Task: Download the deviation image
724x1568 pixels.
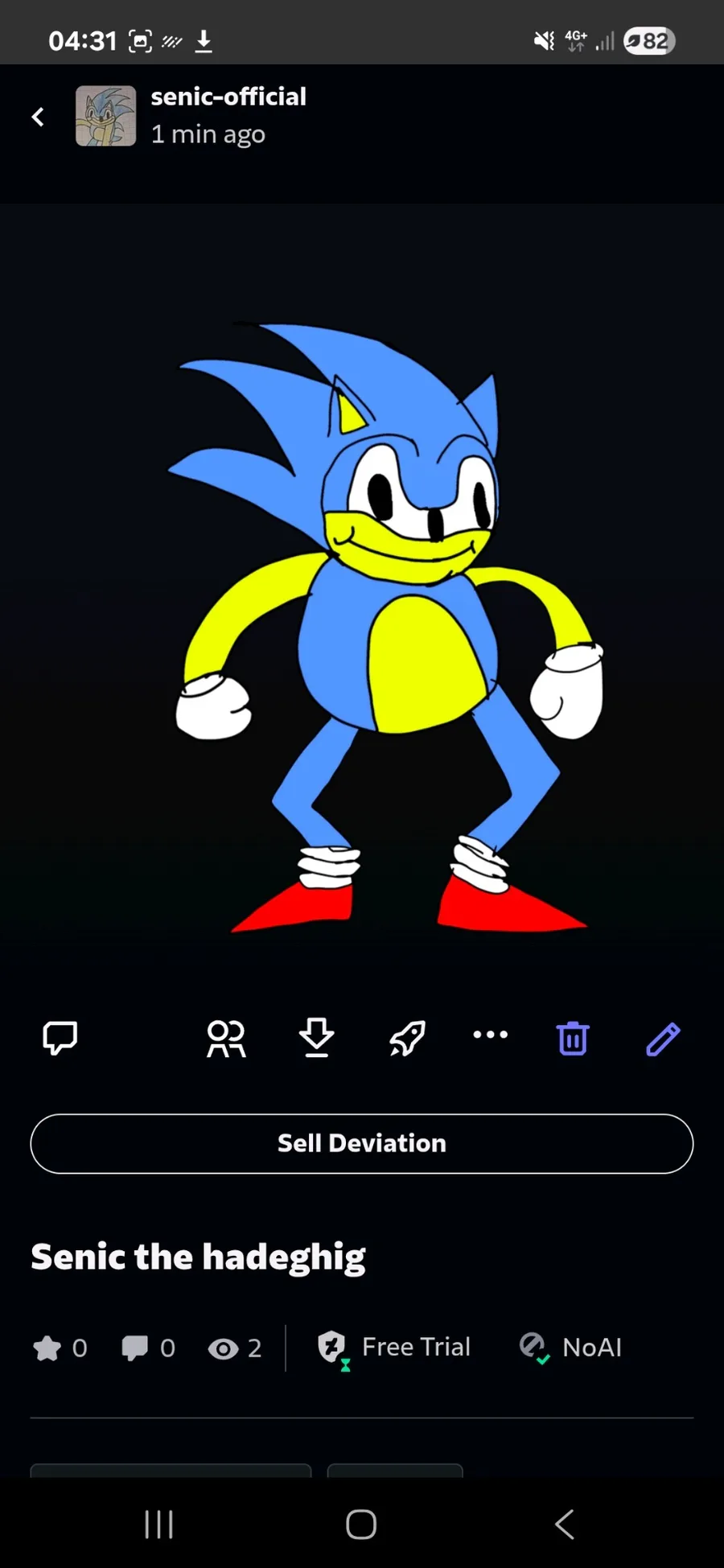Action: pyautogui.click(x=317, y=1038)
